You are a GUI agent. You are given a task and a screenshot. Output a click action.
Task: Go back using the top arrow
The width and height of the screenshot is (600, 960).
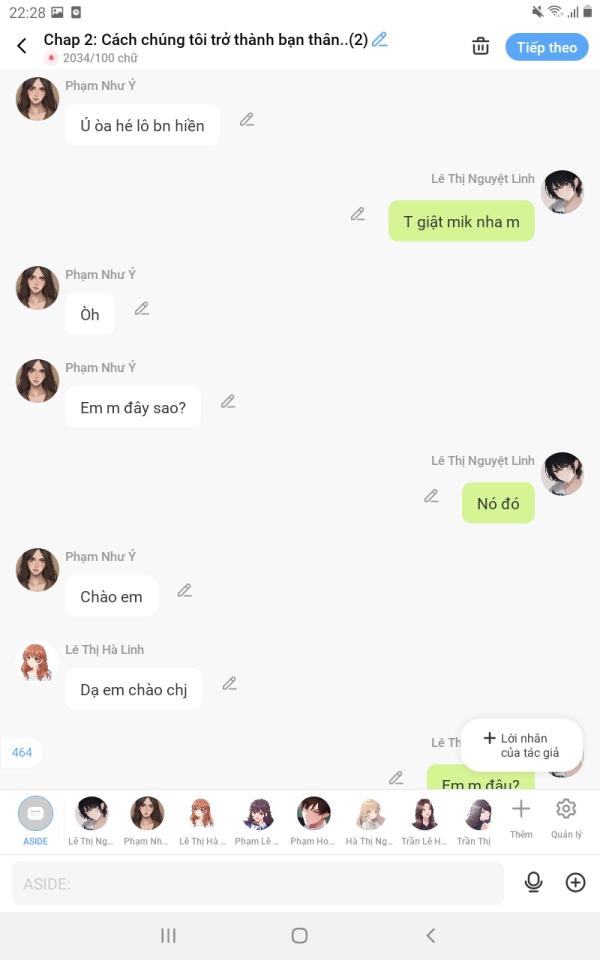22,46
